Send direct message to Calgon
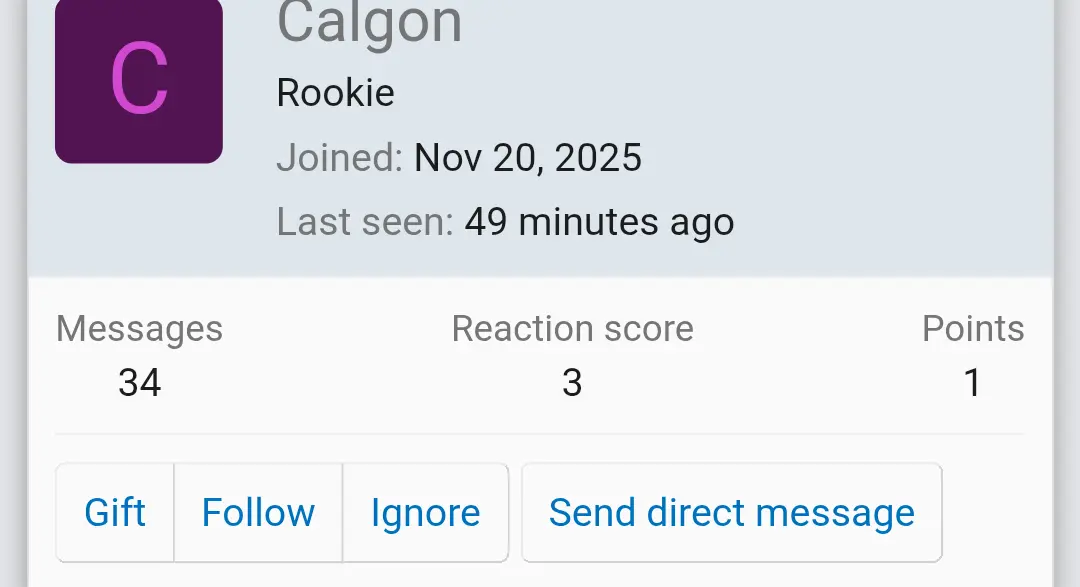The height and width of the screenshot is (587, 1080). pos(731,513)
